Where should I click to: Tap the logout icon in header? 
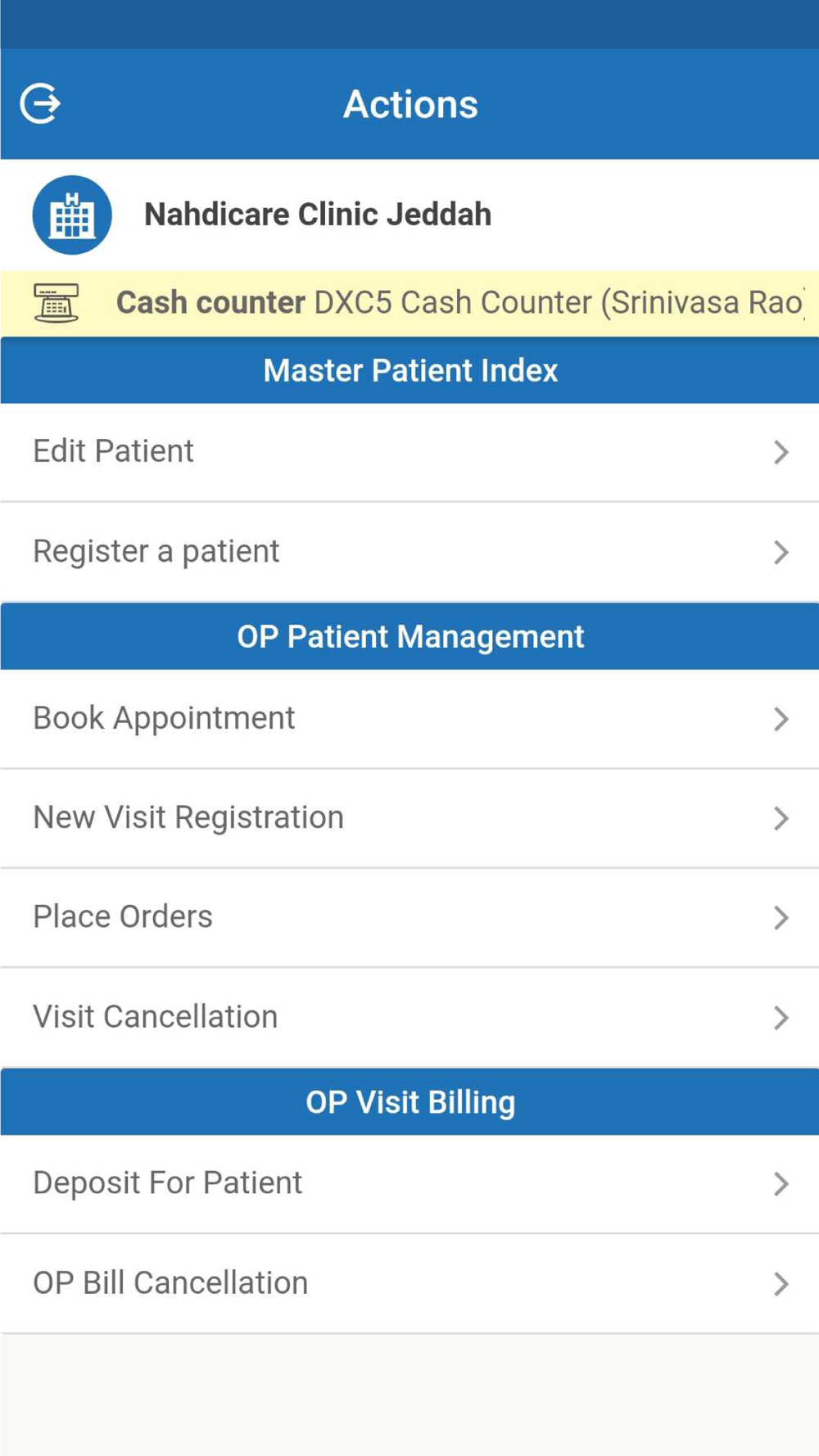(x=40, y=104)
